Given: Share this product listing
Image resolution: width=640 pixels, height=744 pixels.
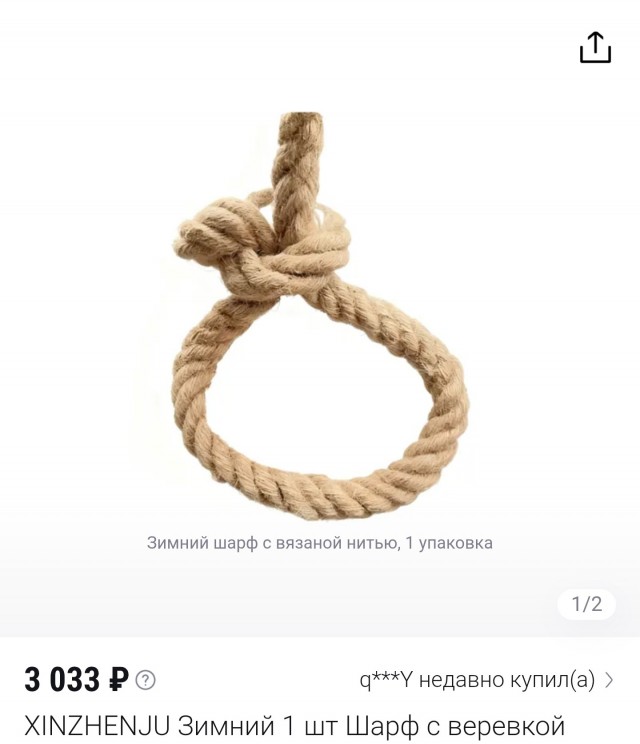Looking at the screenshot, I should click(x=595, y=47).
